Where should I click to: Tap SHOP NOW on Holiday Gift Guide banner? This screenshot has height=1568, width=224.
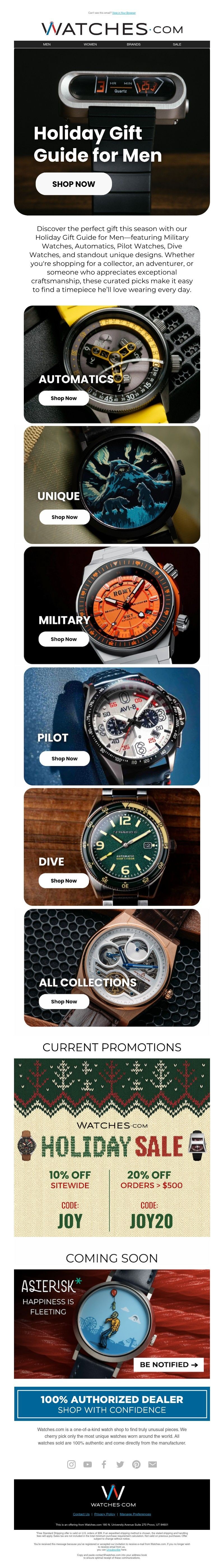[x=73, y=184]
